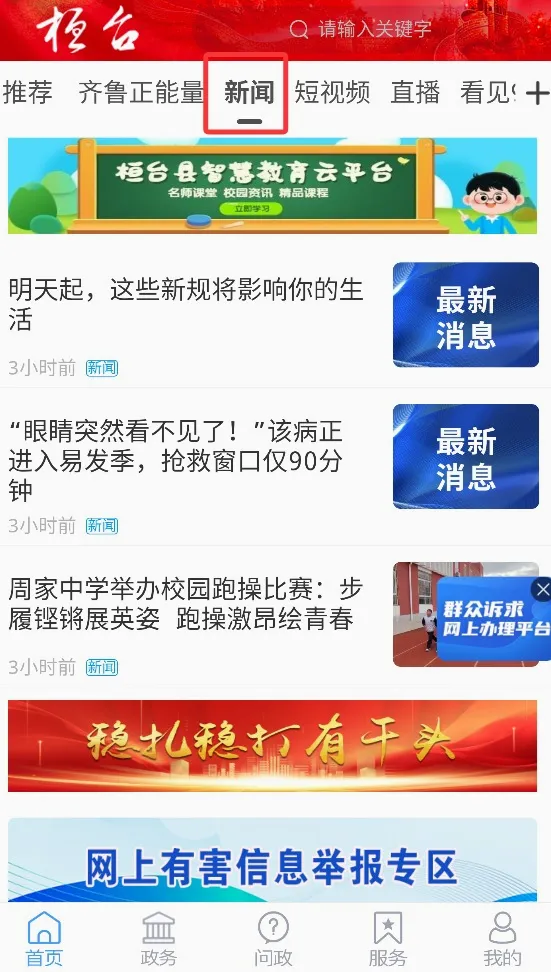
Task: Go to 首页 in bottom navigation
Action: [x=45, y=939]
